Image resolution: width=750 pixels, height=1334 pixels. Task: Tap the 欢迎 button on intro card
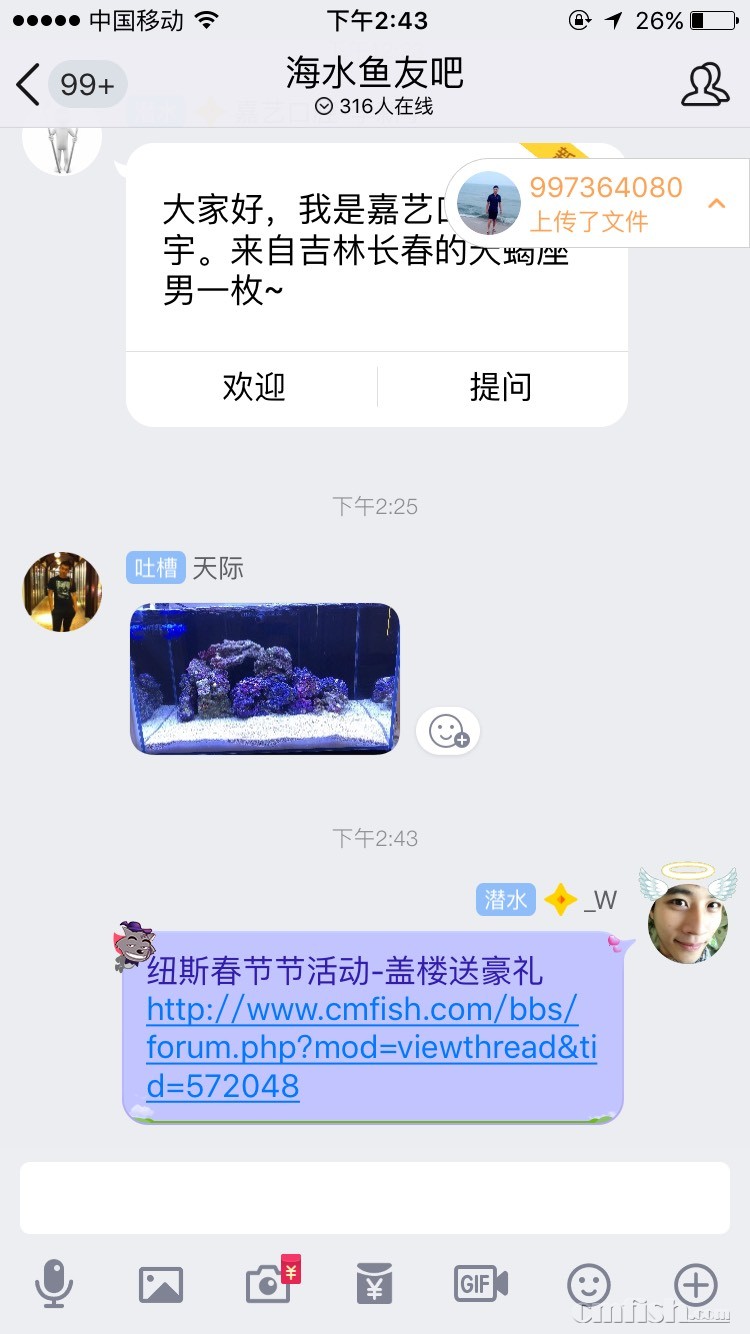point(253,387)
